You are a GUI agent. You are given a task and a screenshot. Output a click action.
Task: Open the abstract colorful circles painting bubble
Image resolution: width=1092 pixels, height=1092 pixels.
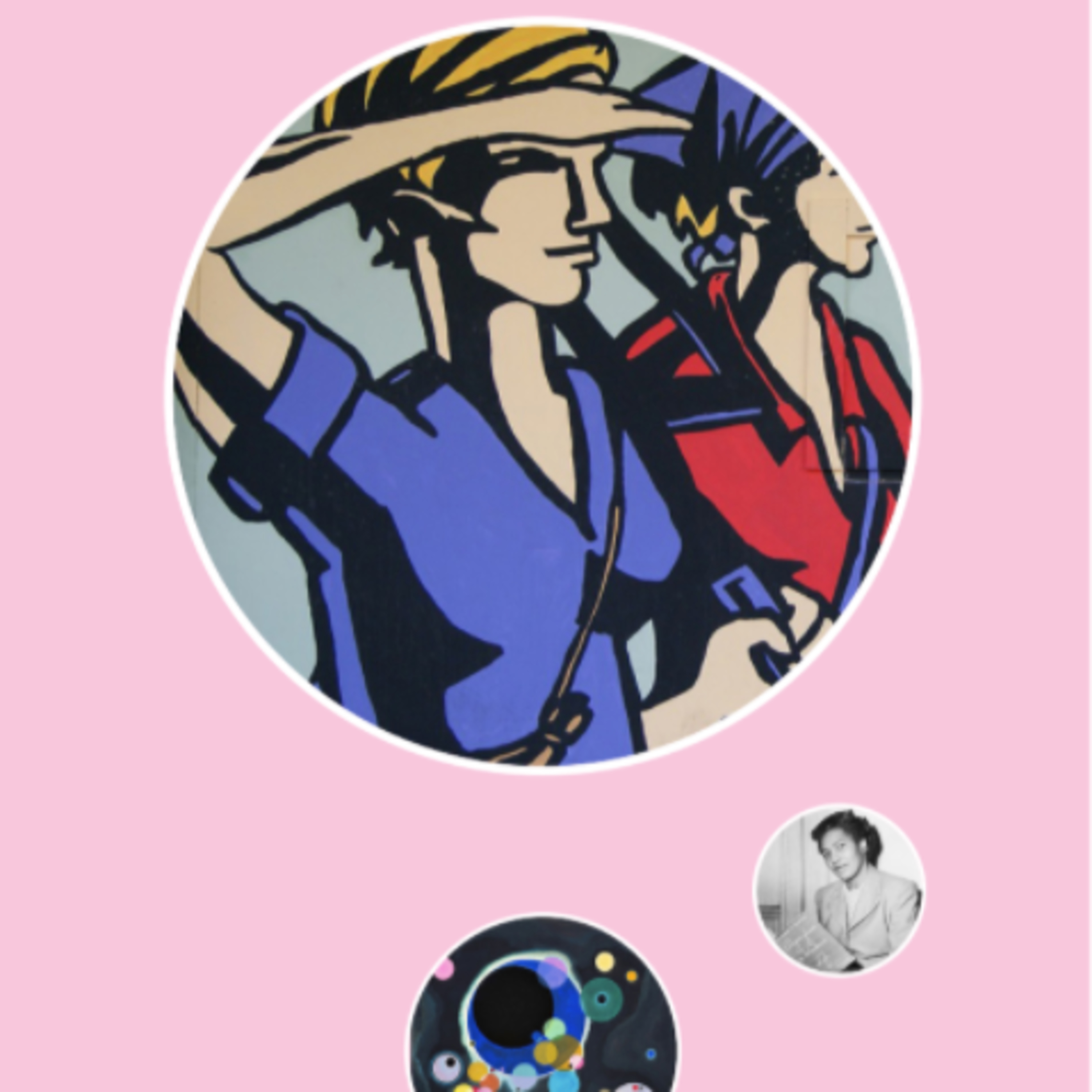coord(544,1004)
